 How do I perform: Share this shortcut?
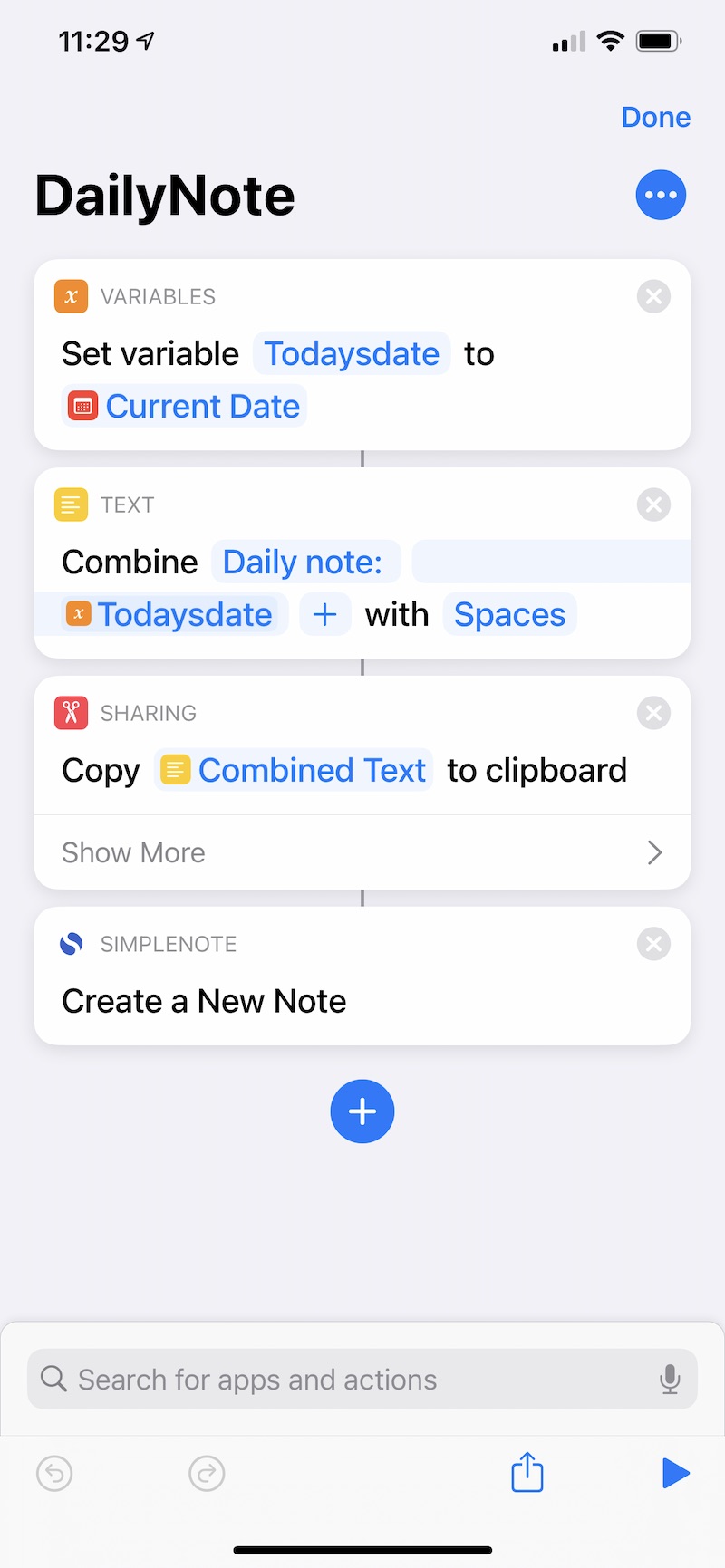(527, 1472)
